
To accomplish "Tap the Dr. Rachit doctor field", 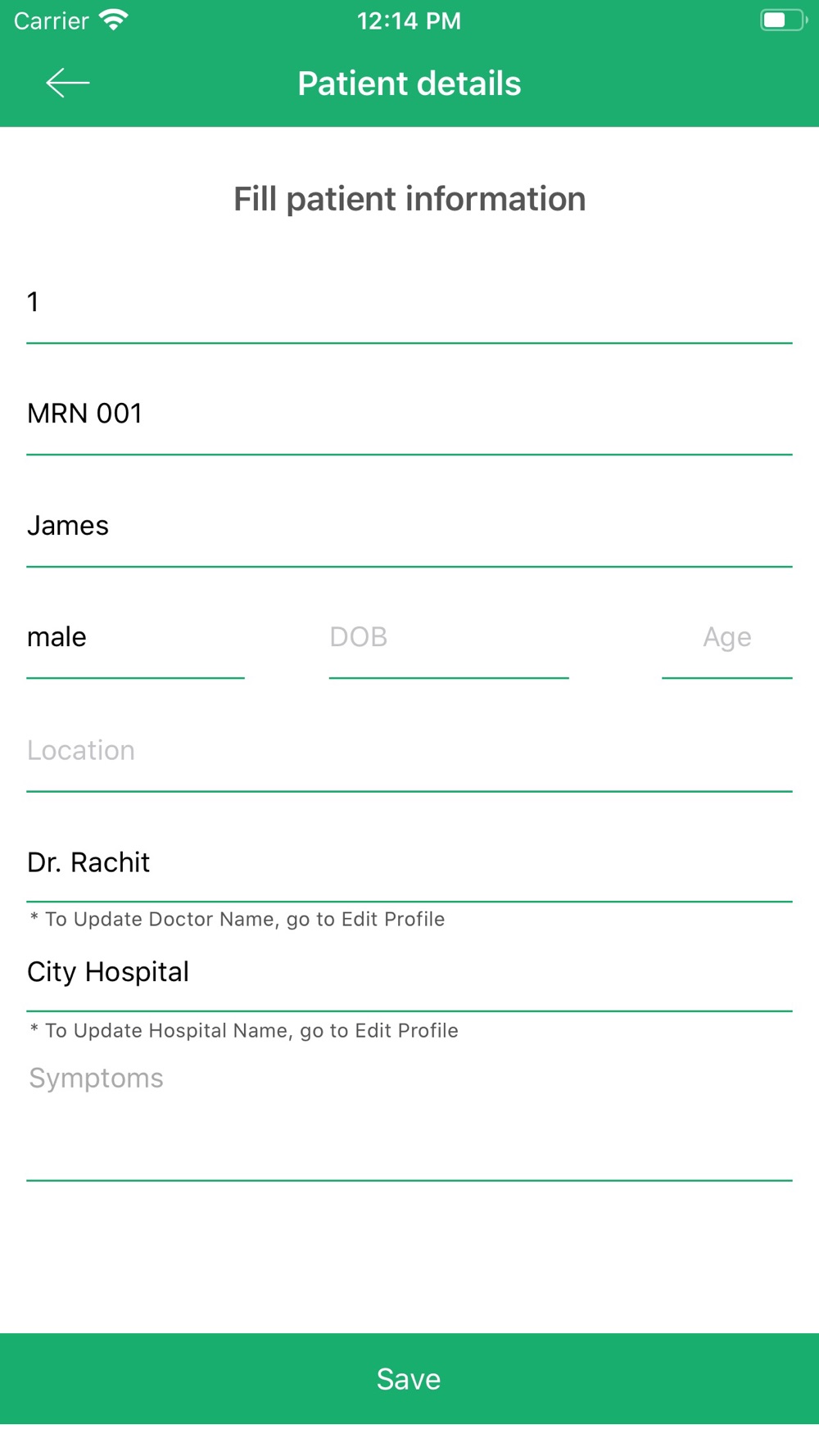I will 409,862.
